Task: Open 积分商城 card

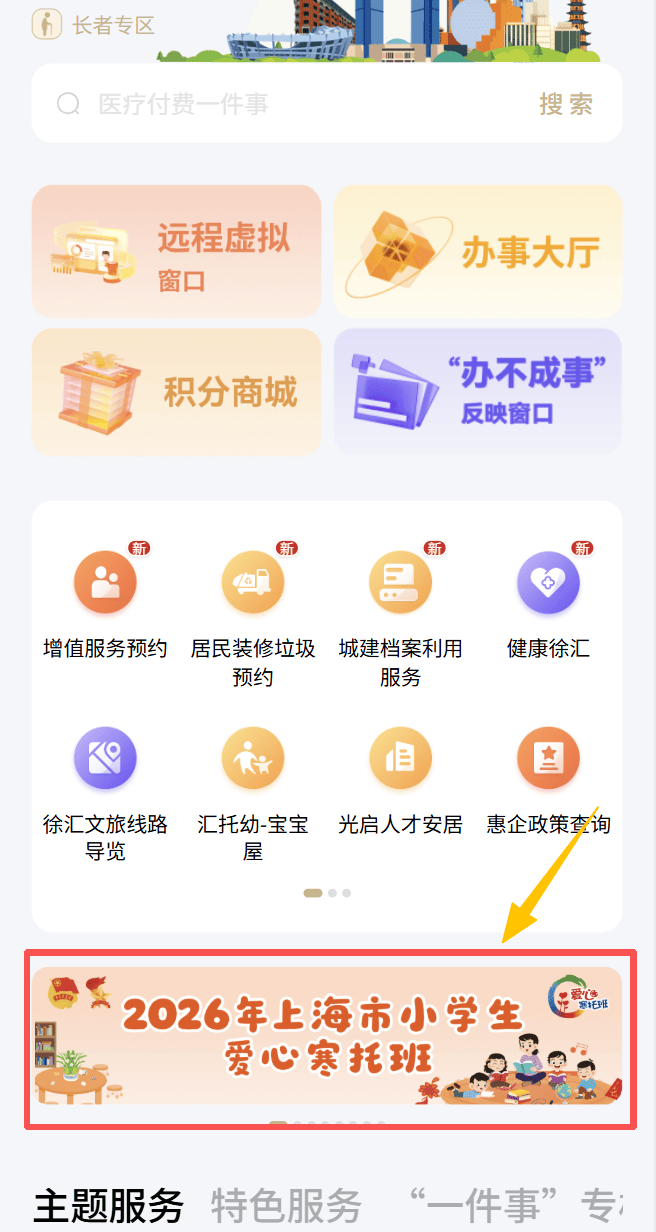Action: point(177,392)
